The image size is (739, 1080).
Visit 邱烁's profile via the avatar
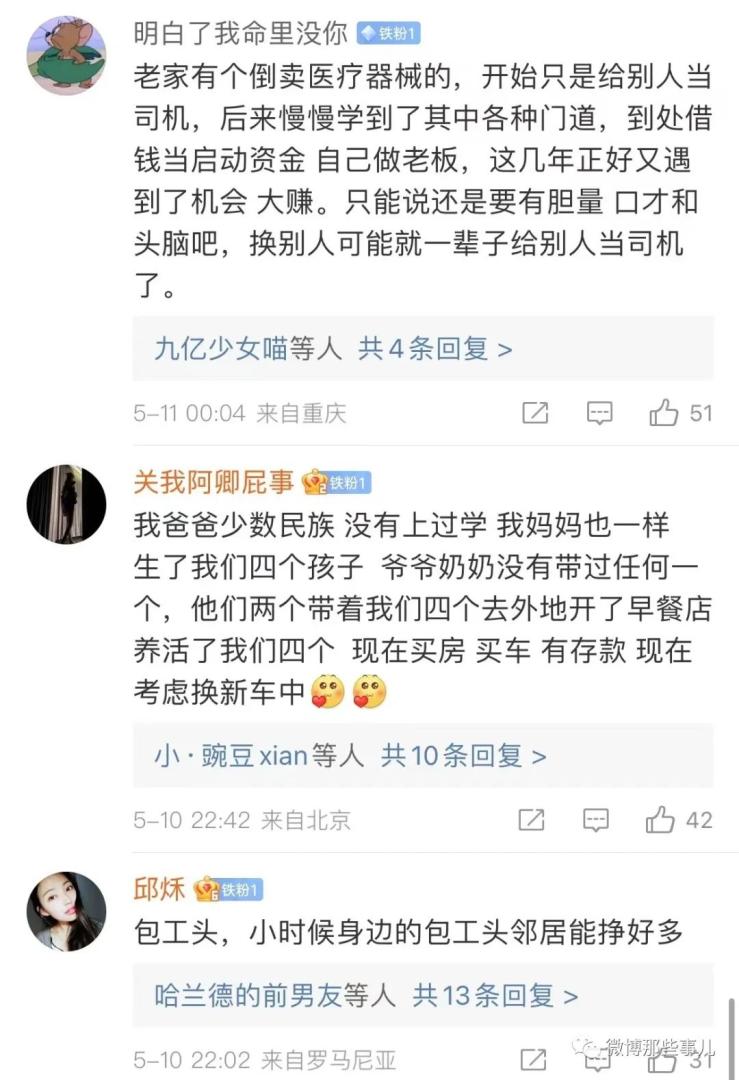point(65,911)
